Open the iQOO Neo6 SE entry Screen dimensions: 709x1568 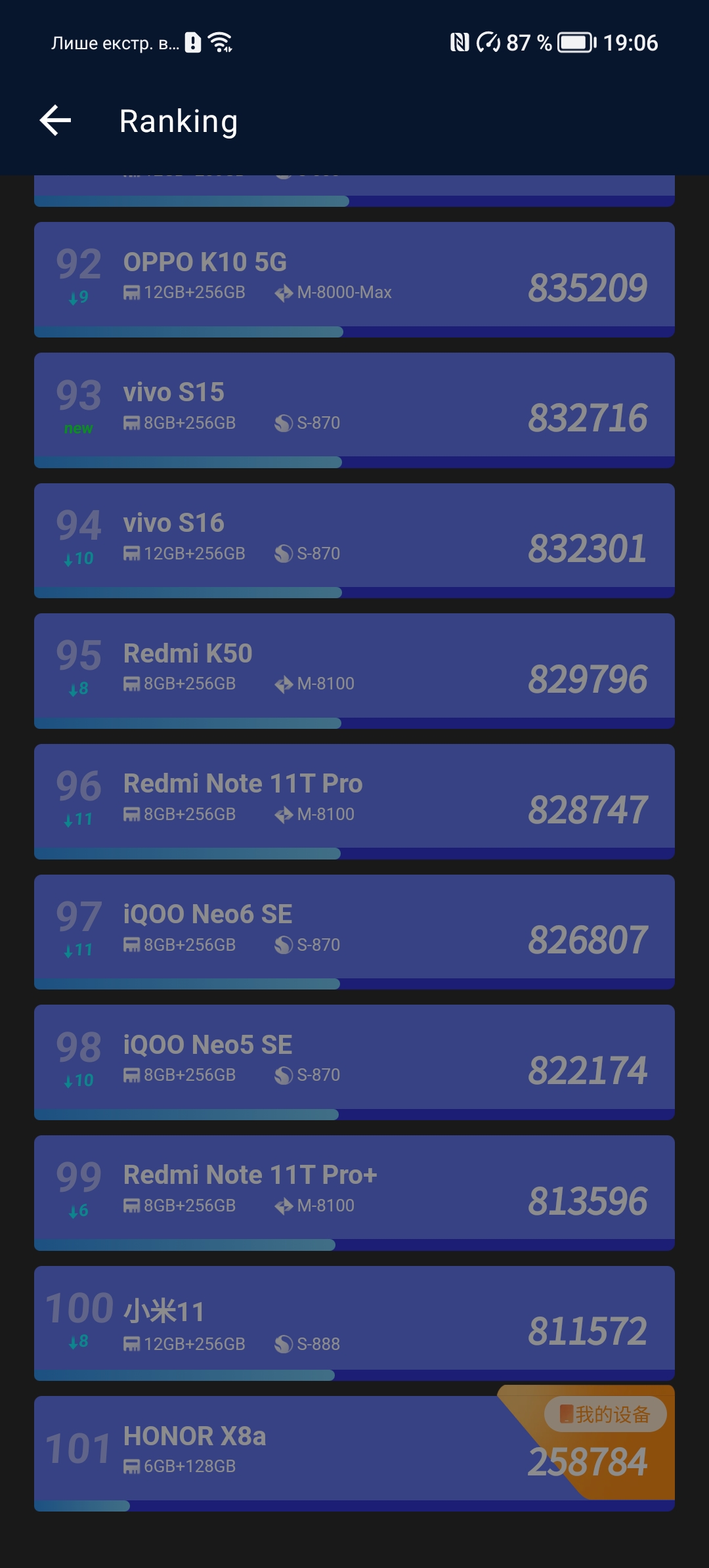(354, 932)
